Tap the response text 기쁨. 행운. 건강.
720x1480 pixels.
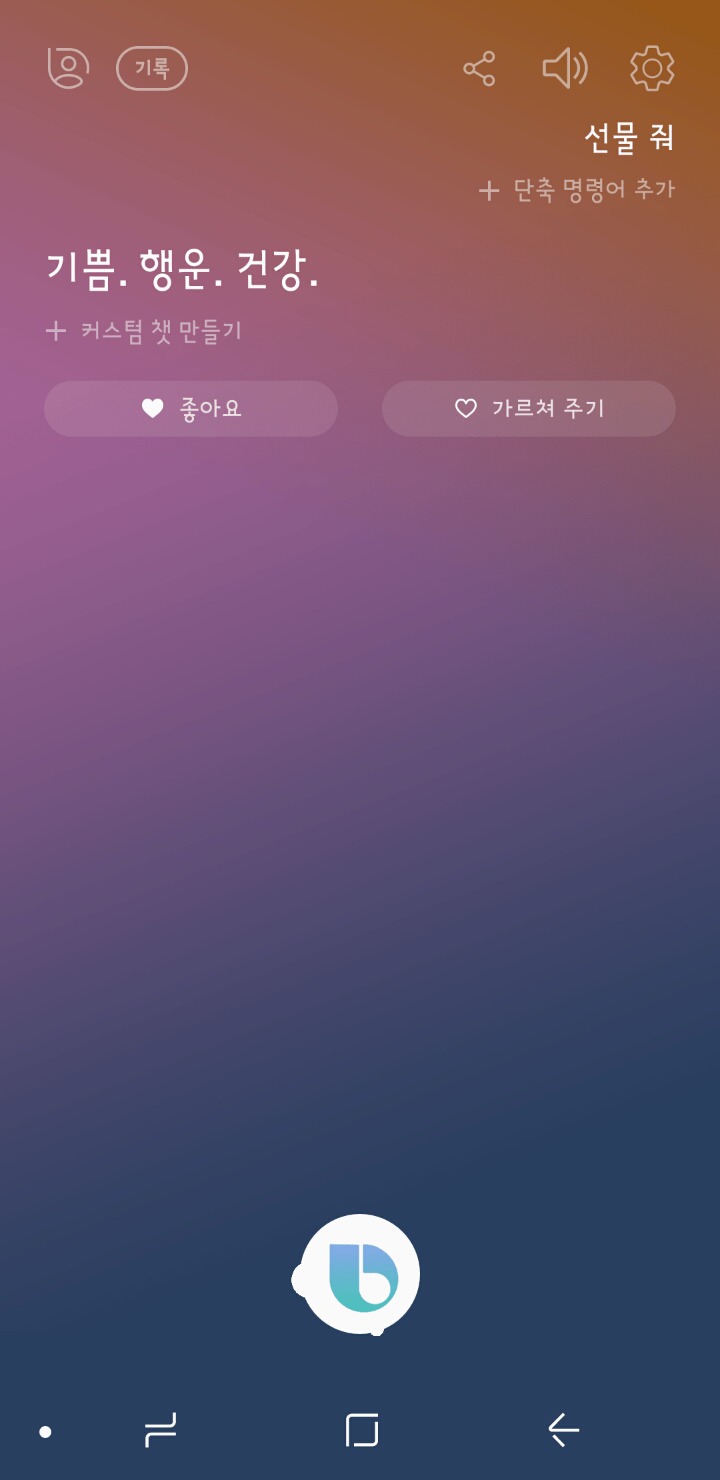pos(182,268)
